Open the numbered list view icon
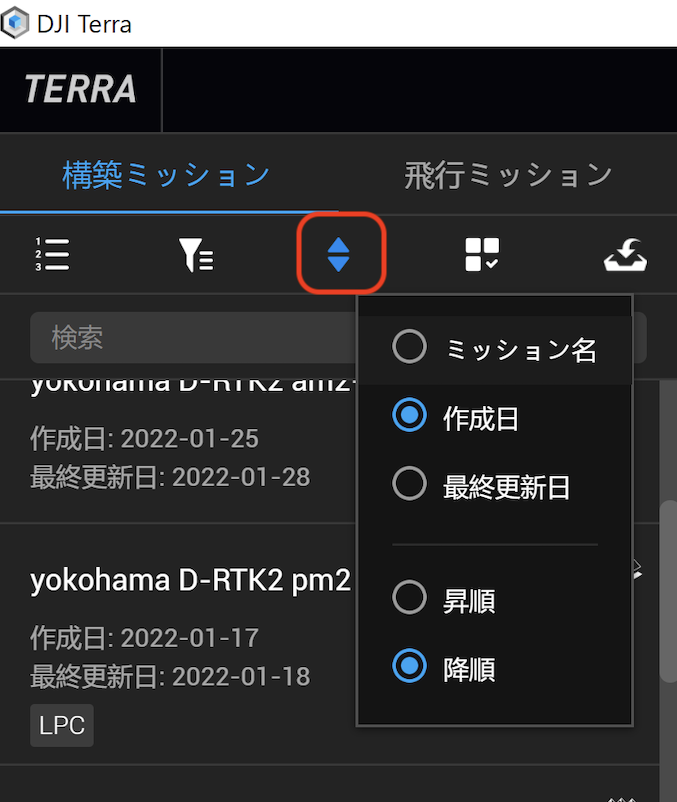The image size is (677, 802). [x=52, y=255]
